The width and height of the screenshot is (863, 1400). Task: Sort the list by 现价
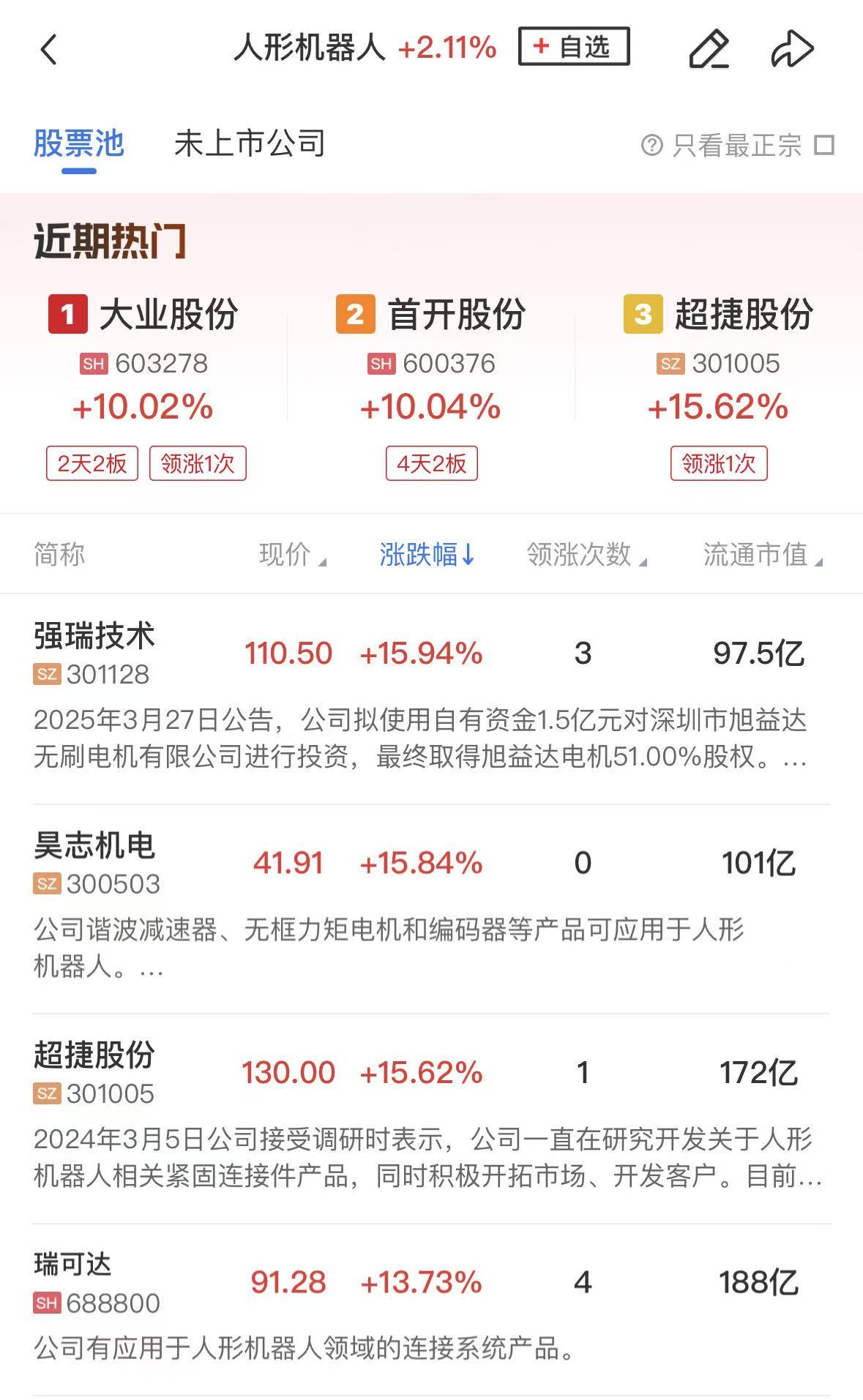[292, 555]
